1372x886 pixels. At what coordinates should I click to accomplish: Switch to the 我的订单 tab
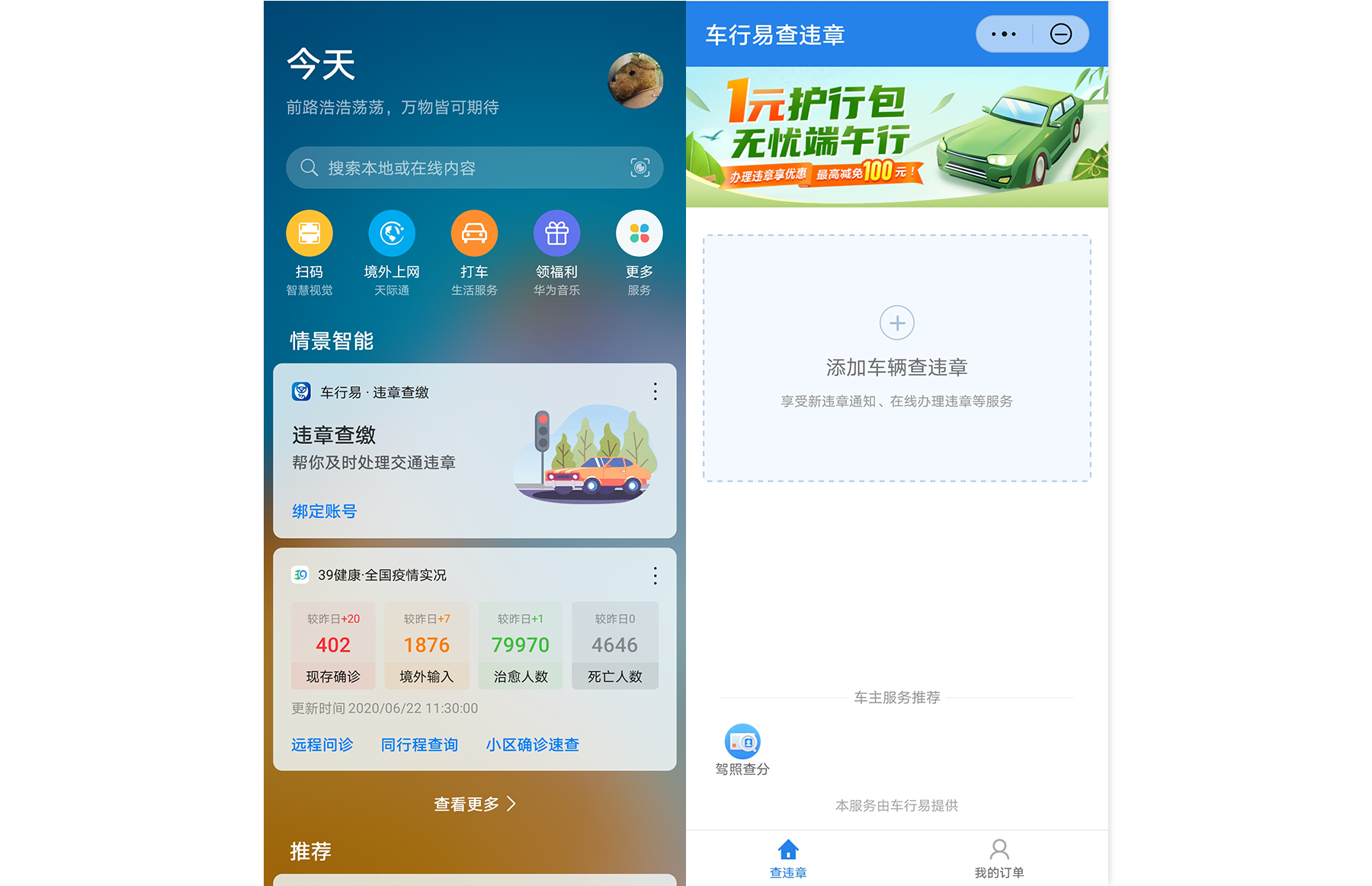click(x=999, y=858)
